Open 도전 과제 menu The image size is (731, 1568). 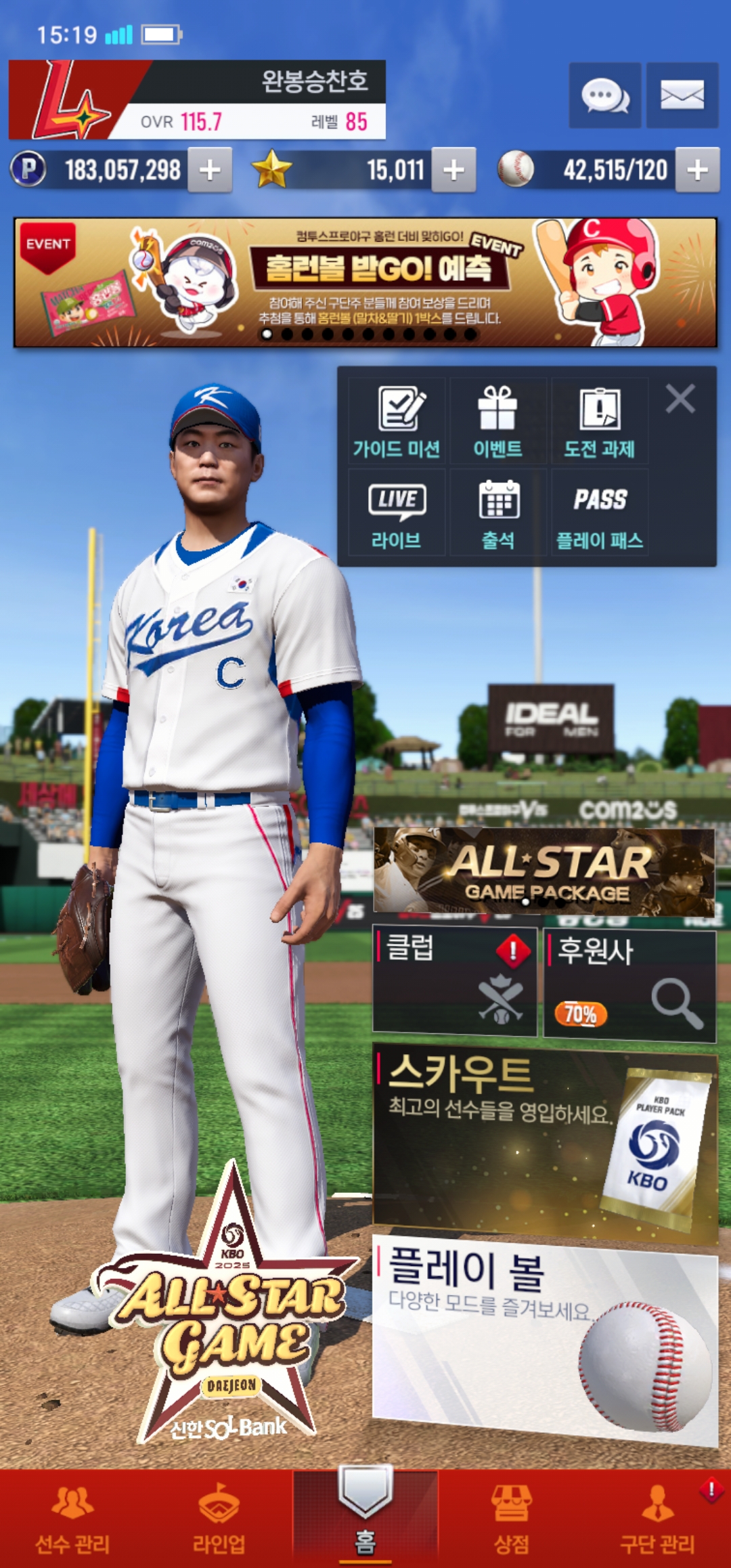600,422
